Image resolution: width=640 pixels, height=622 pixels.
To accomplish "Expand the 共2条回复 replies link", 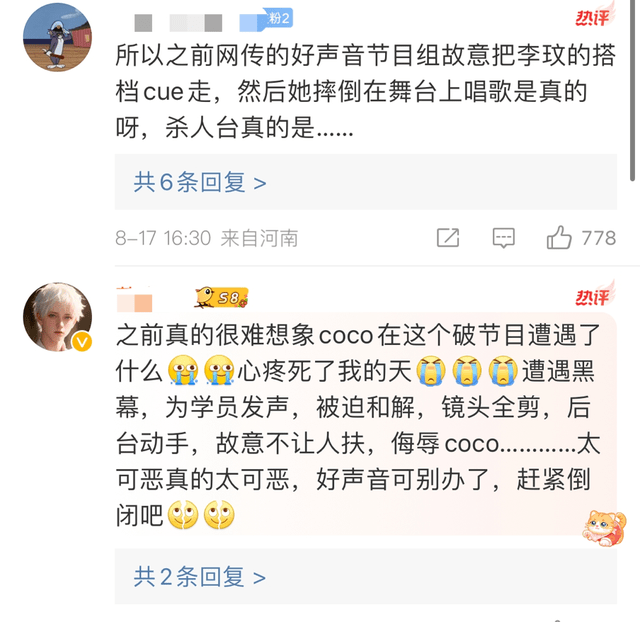I will pyautogui.click(x=200, y=577).
